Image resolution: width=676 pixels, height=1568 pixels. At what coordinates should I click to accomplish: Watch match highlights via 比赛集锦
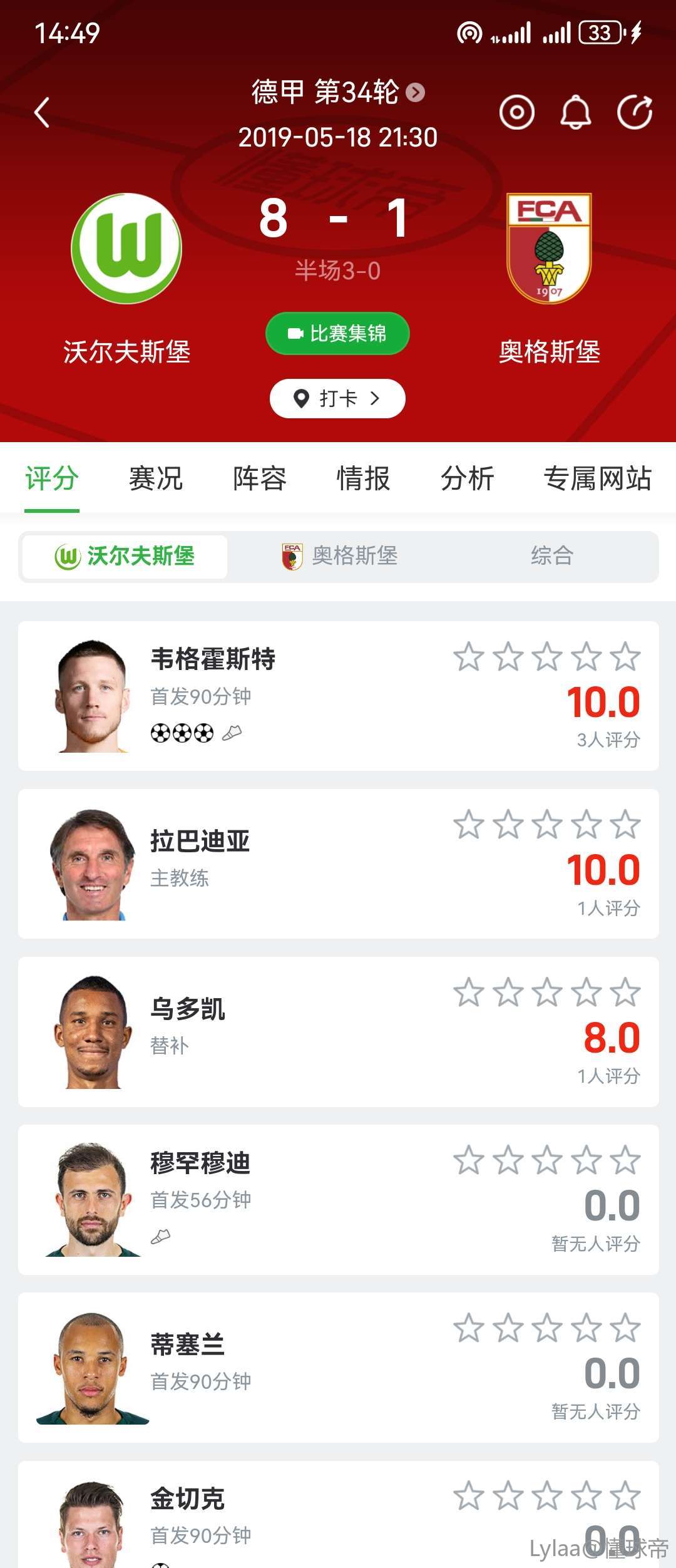(x=337, y=333)
